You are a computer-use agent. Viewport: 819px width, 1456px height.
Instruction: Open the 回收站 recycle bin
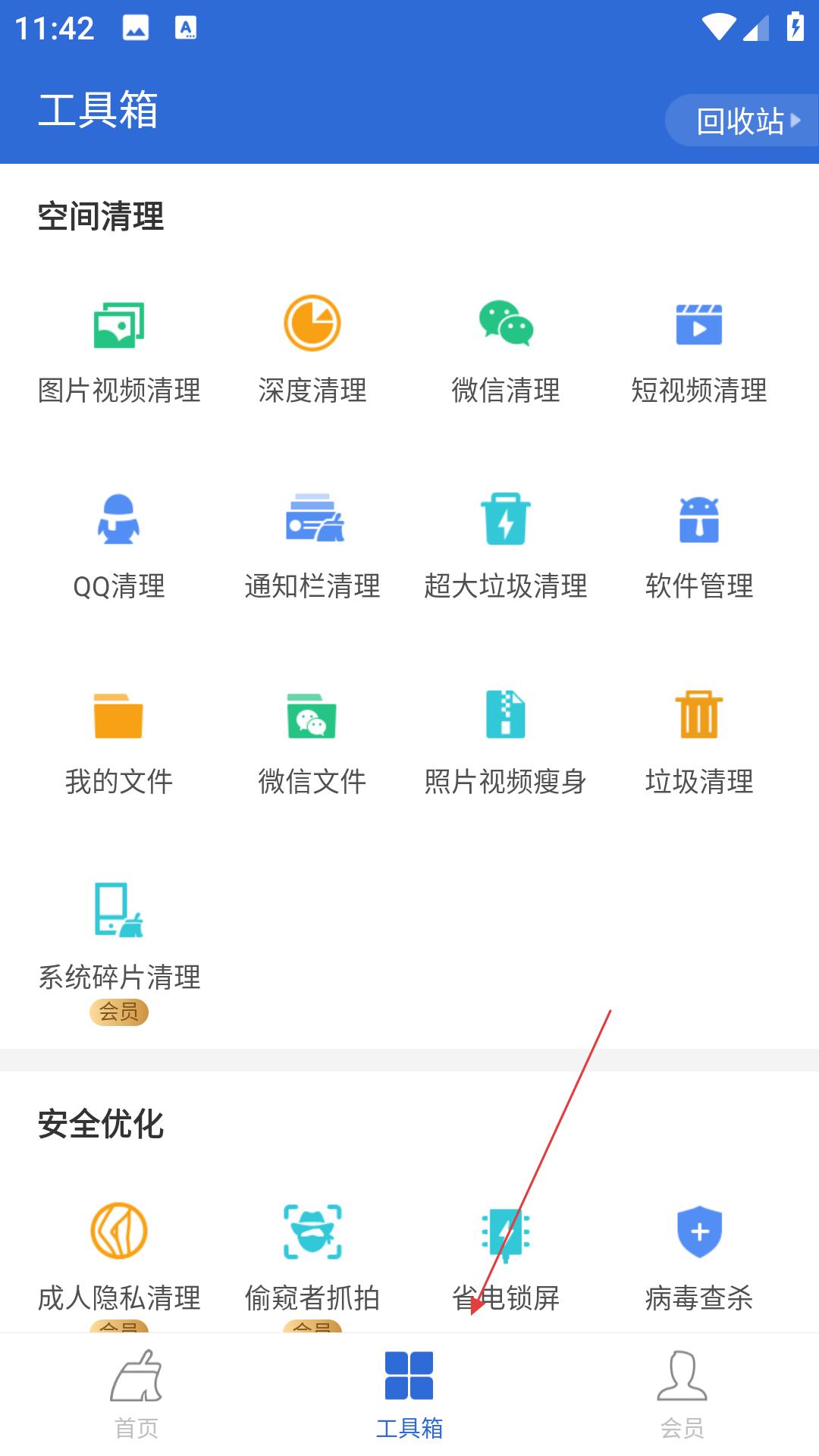coord(743,121)
